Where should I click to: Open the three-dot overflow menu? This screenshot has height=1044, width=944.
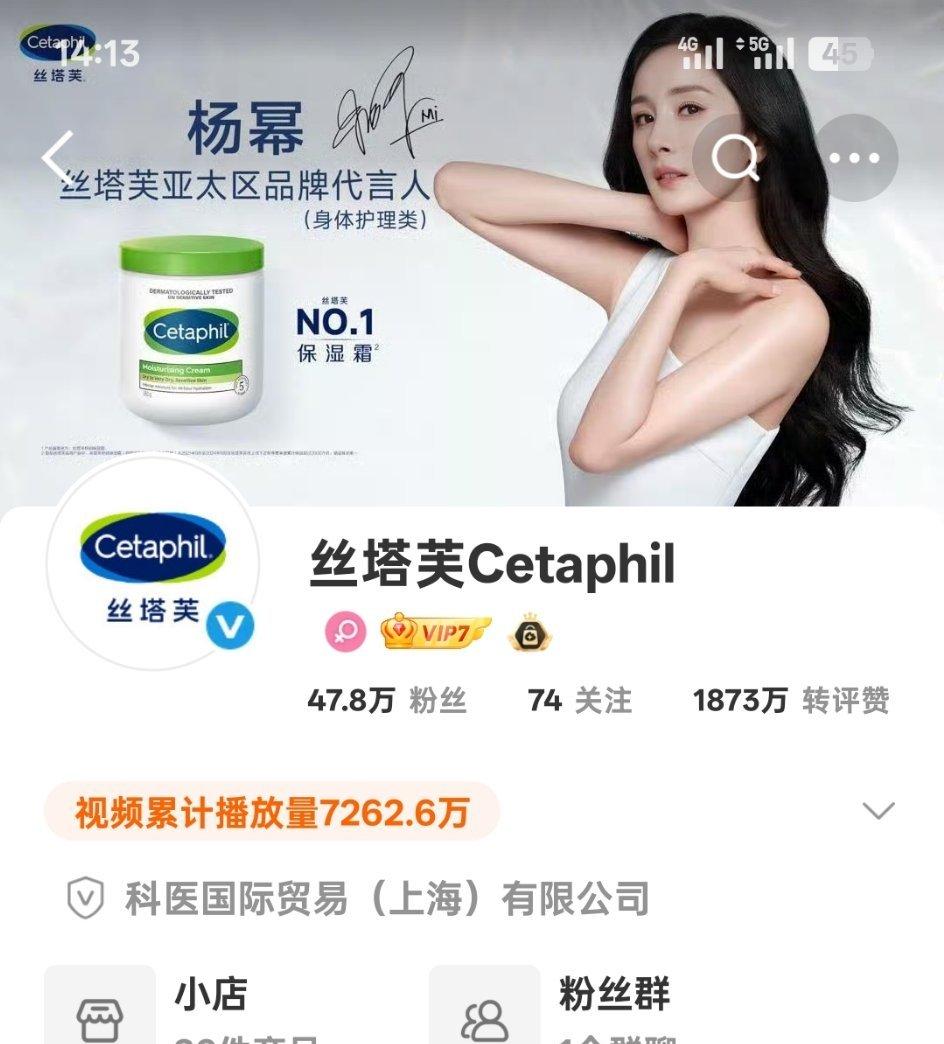coord(854,158)
